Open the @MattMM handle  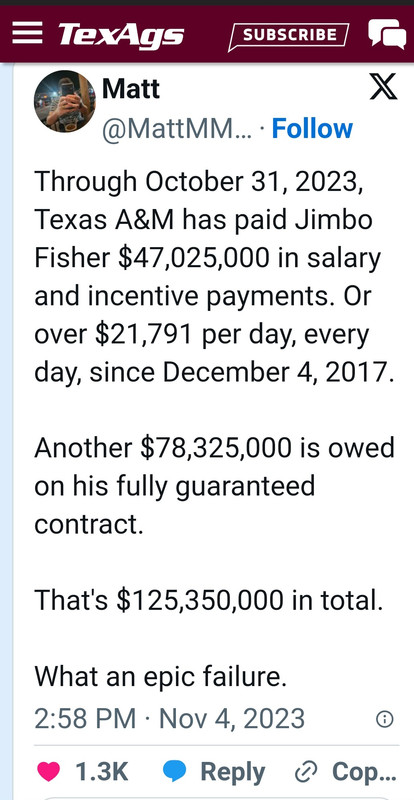[177, 131]
